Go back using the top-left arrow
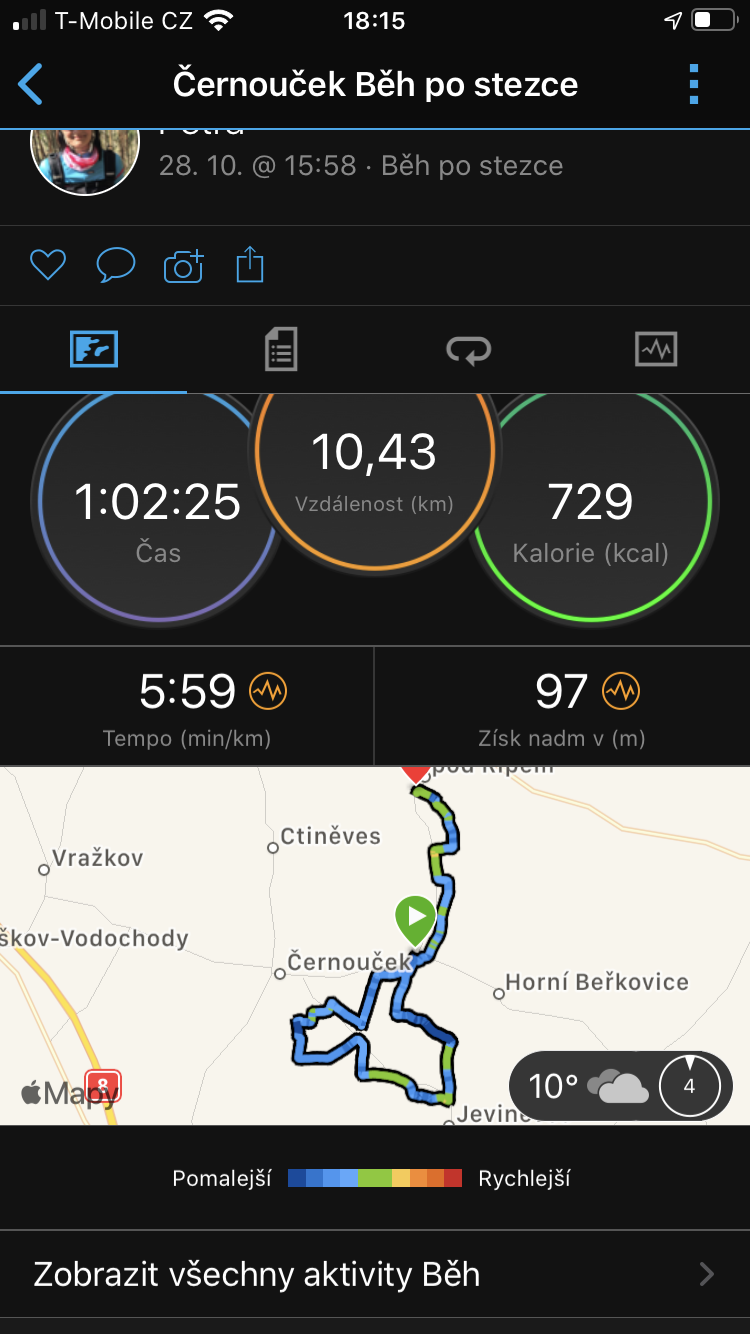 pos(31,84)
